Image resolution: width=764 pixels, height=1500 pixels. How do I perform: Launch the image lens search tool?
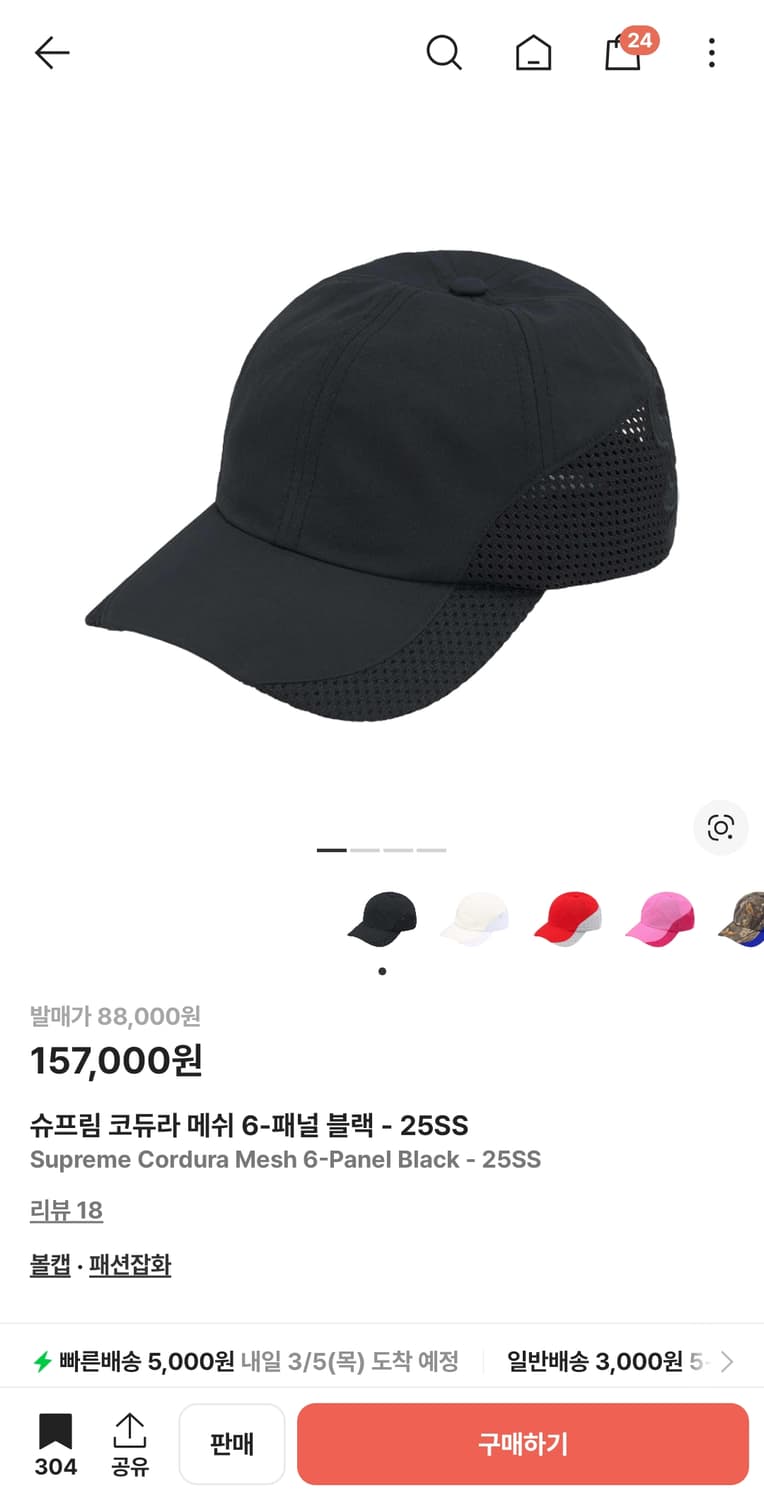pyautogui.click(x=720, y=829)
